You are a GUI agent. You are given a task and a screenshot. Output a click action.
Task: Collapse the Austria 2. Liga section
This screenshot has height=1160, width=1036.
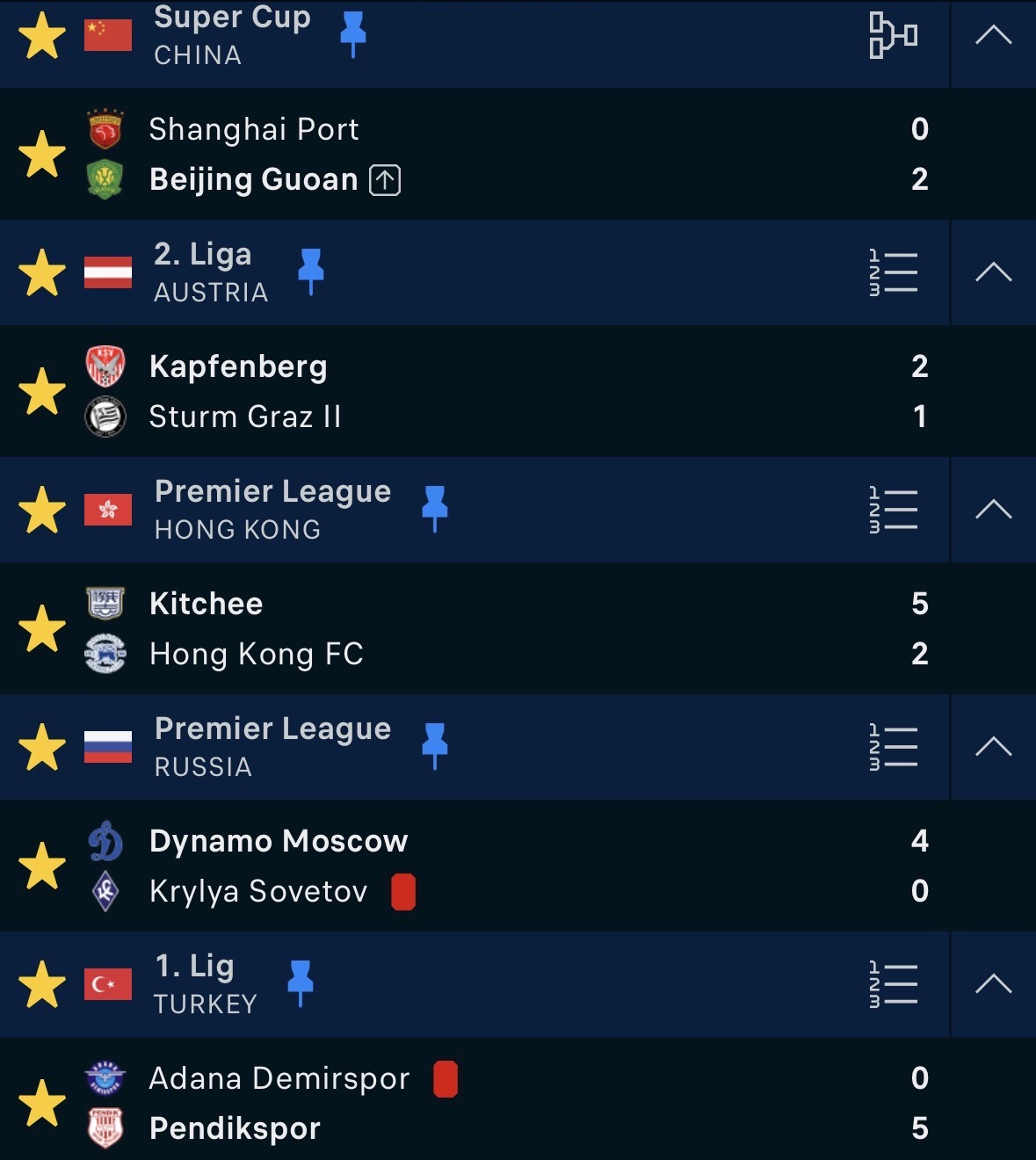(993, 272)
